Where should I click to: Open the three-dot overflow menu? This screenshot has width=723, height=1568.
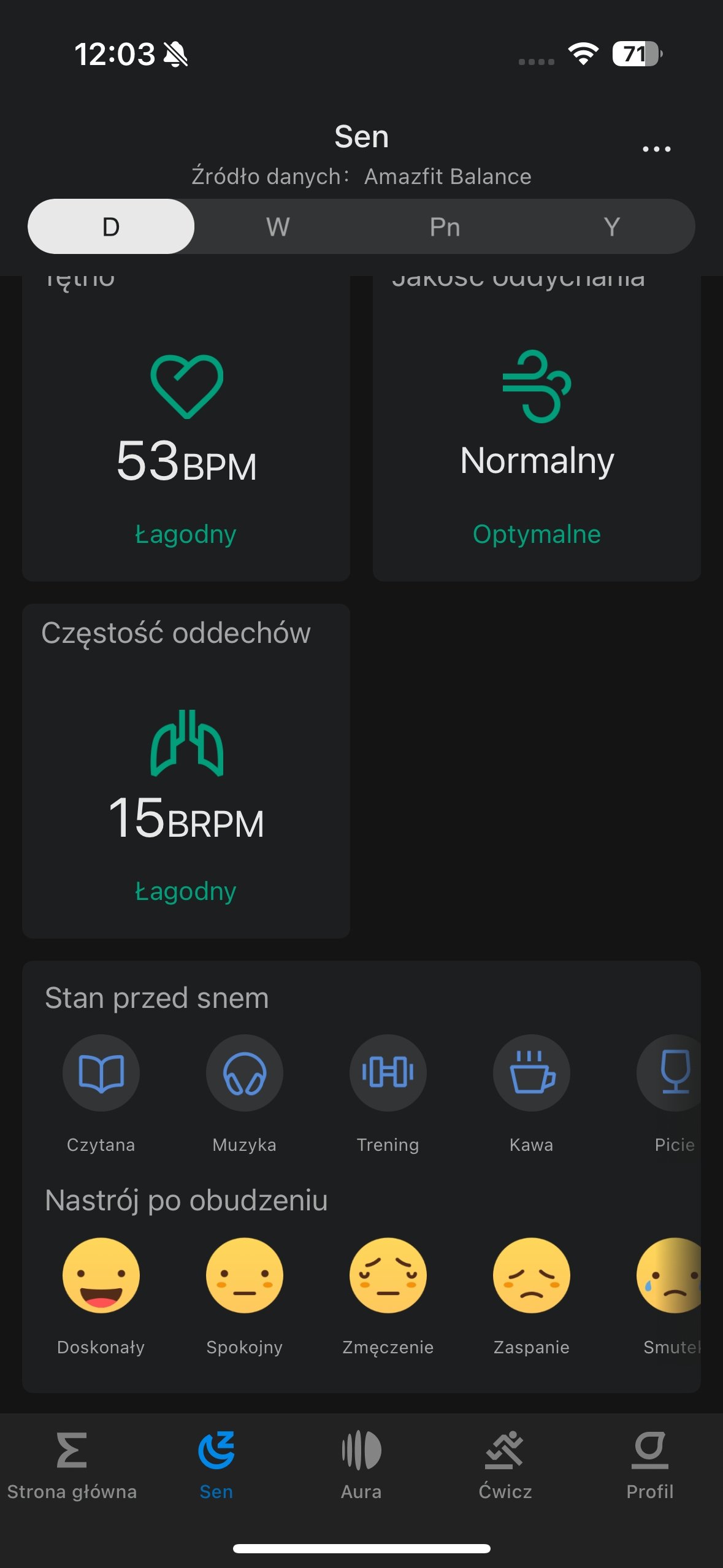click(656, 149)
